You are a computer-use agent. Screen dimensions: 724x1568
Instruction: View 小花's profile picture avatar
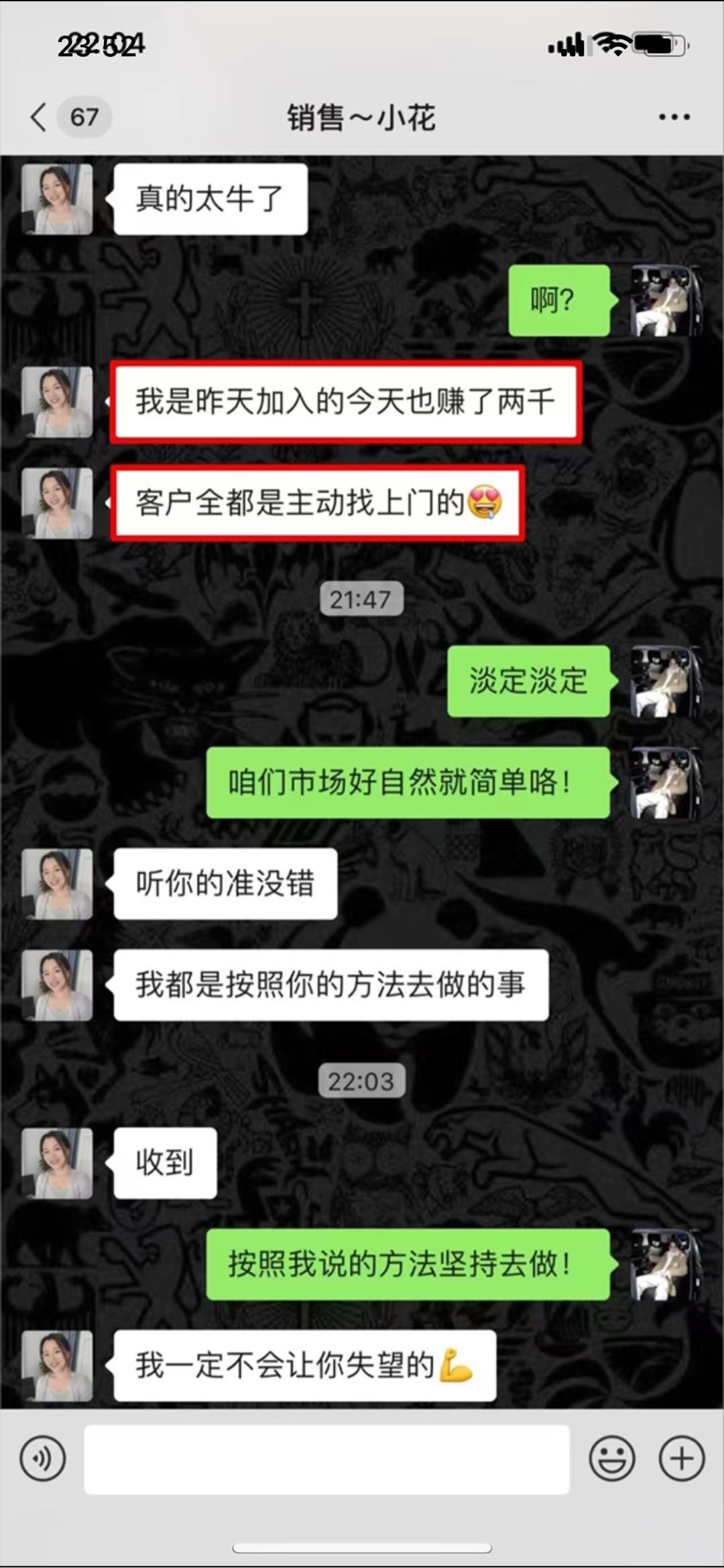click(57, 199)
